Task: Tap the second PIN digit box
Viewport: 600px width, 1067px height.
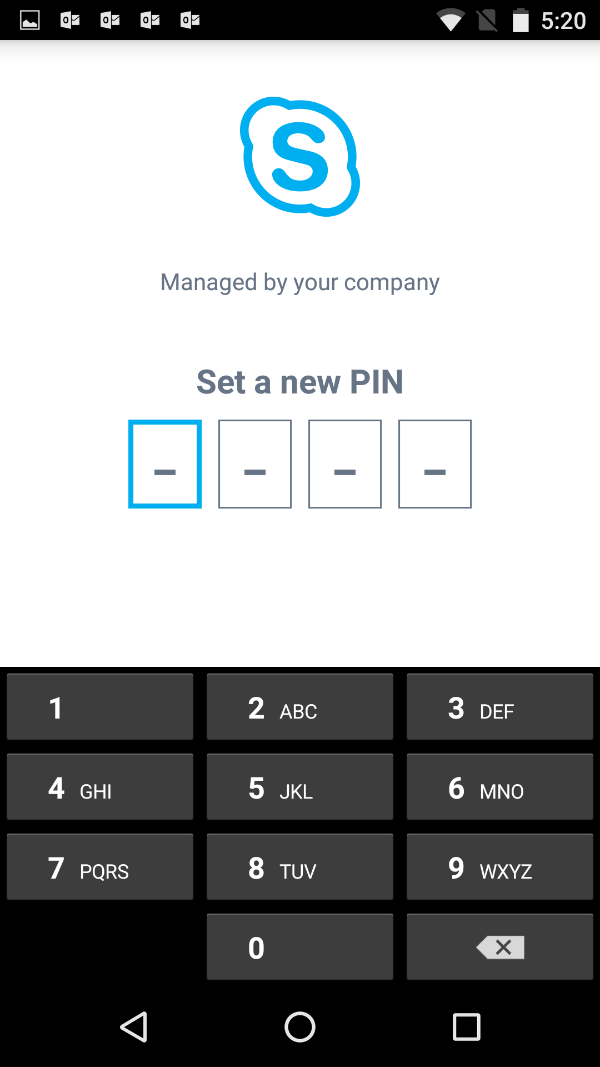Action: point(255,464)
